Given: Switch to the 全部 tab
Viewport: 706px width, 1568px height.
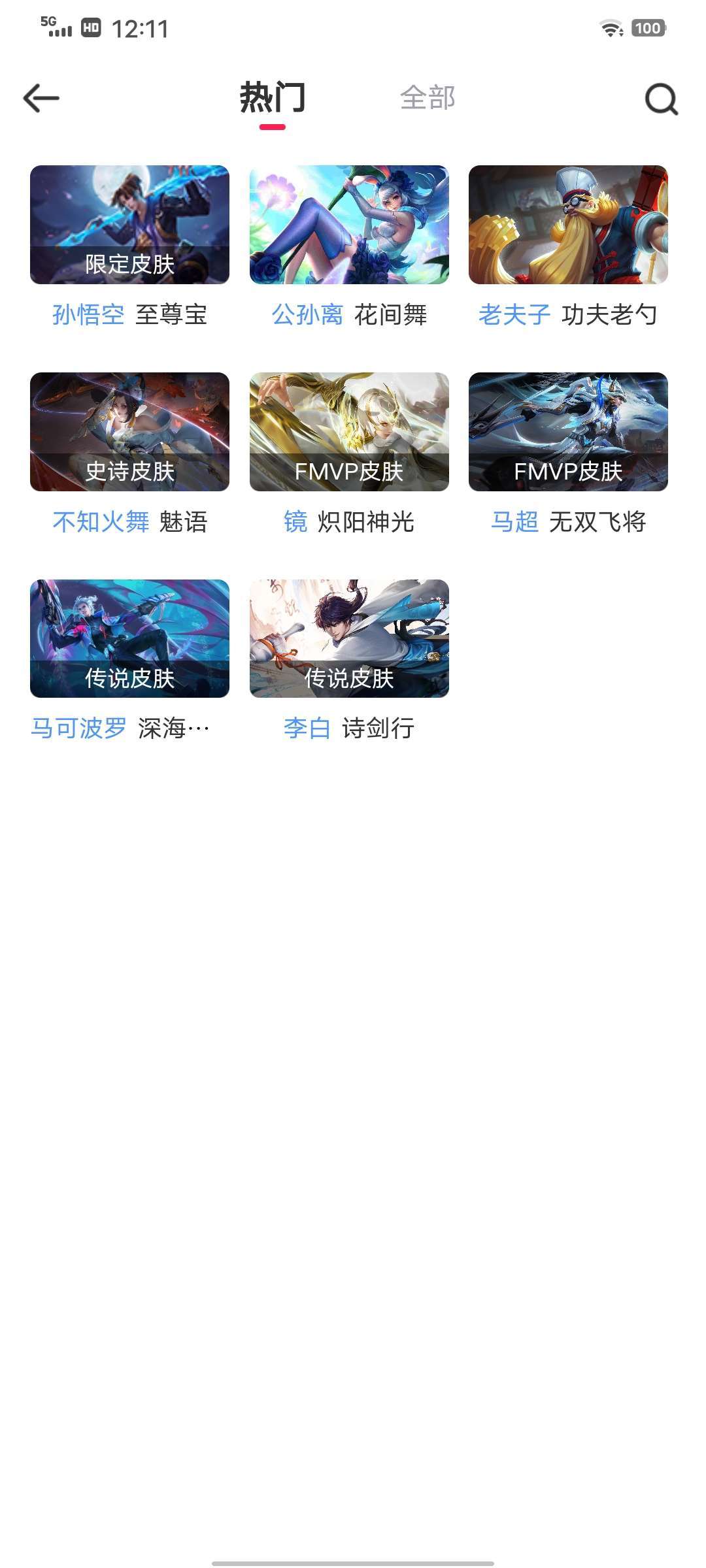Looking at the screenshot, I should 428,98.
